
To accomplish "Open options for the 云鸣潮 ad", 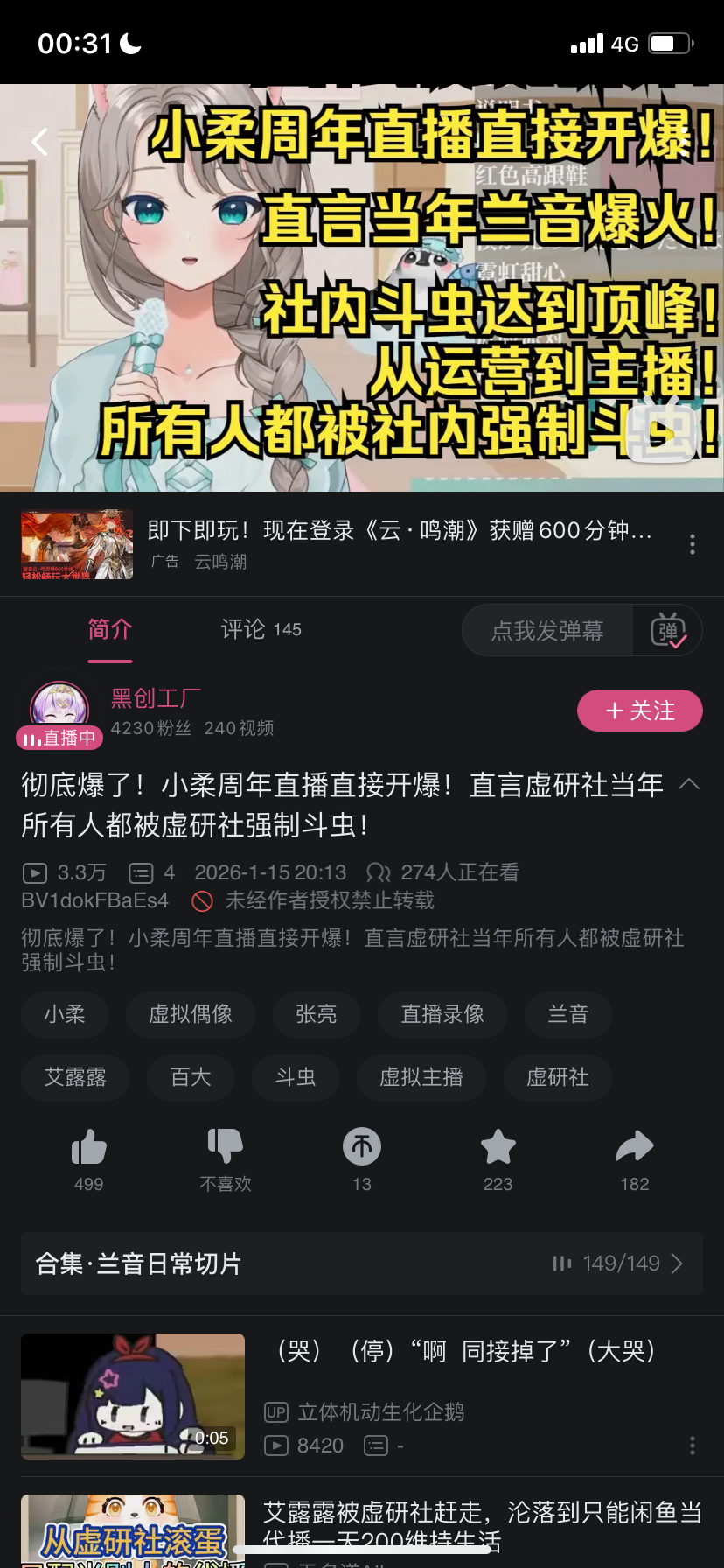I will tap(692, 544).
